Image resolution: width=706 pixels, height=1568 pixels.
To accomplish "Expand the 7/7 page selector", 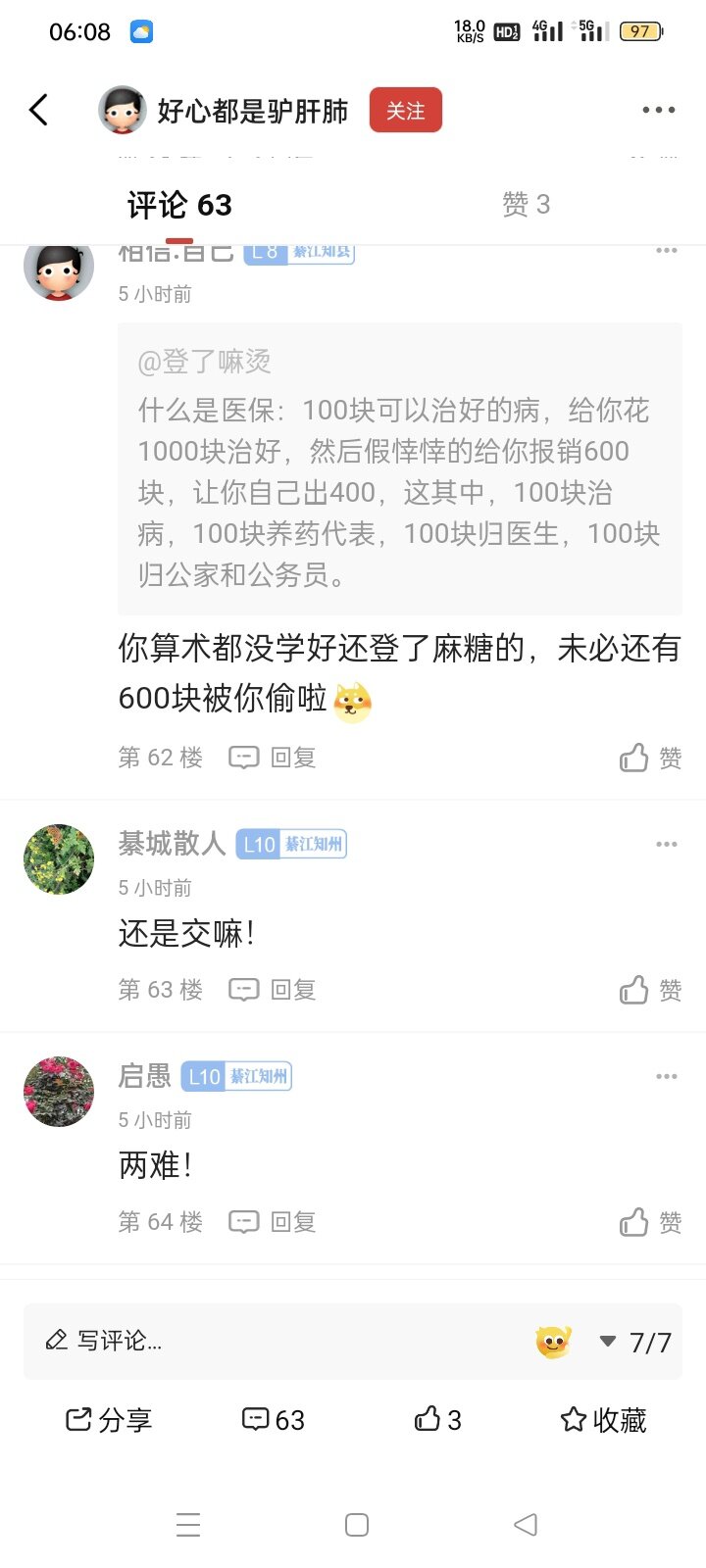I will (x=636, y=1342).
